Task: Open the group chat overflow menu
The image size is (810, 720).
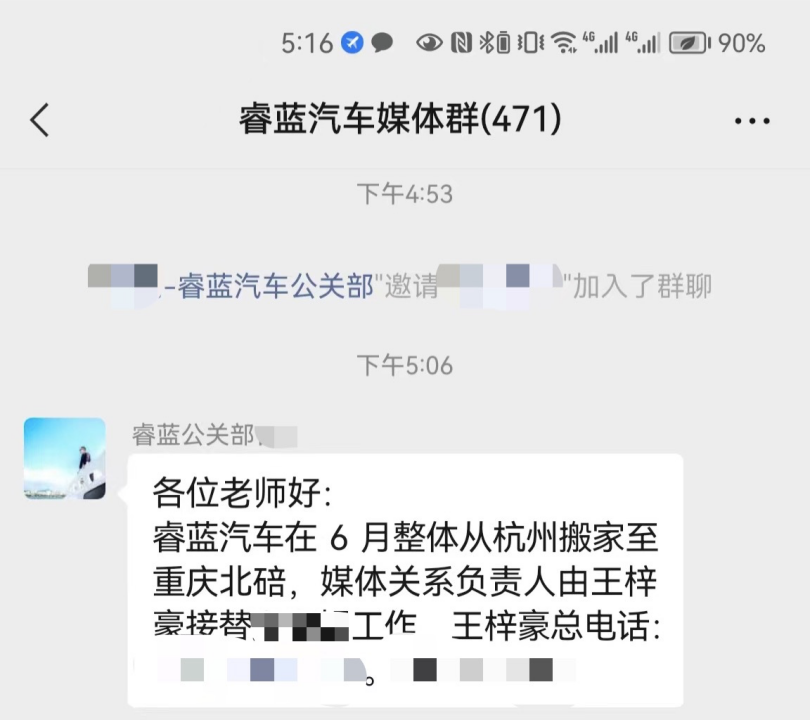Action: (x=752, y=121)
